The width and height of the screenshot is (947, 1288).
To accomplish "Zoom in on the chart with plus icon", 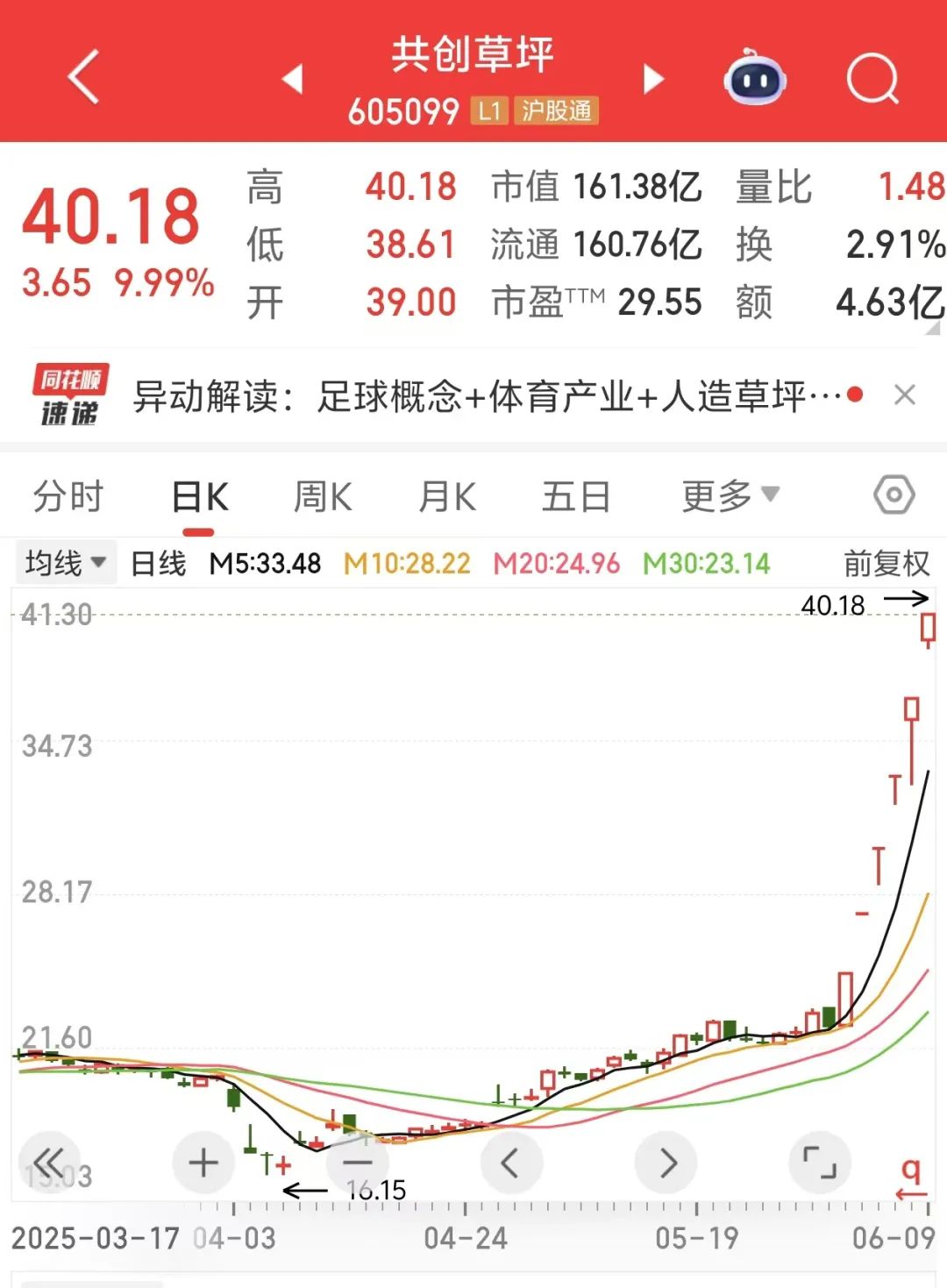I will [x=203, y=1162].
